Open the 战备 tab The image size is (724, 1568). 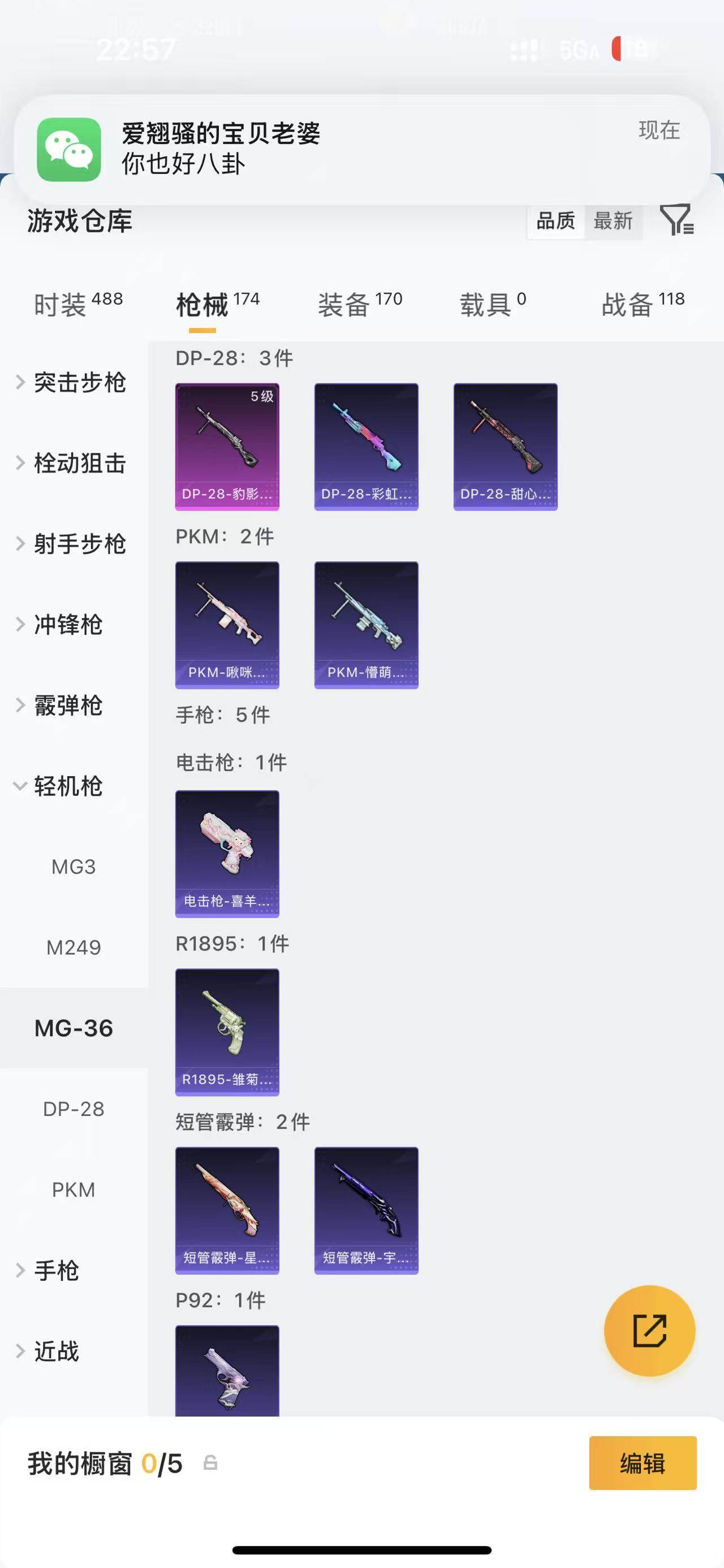point(643,304)
